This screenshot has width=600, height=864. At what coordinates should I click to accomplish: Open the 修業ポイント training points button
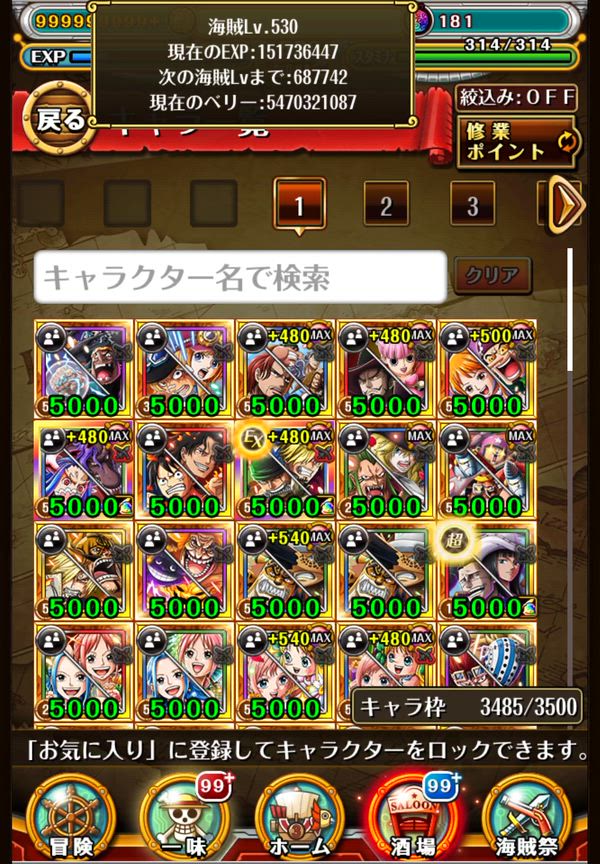tap(518, 143)
